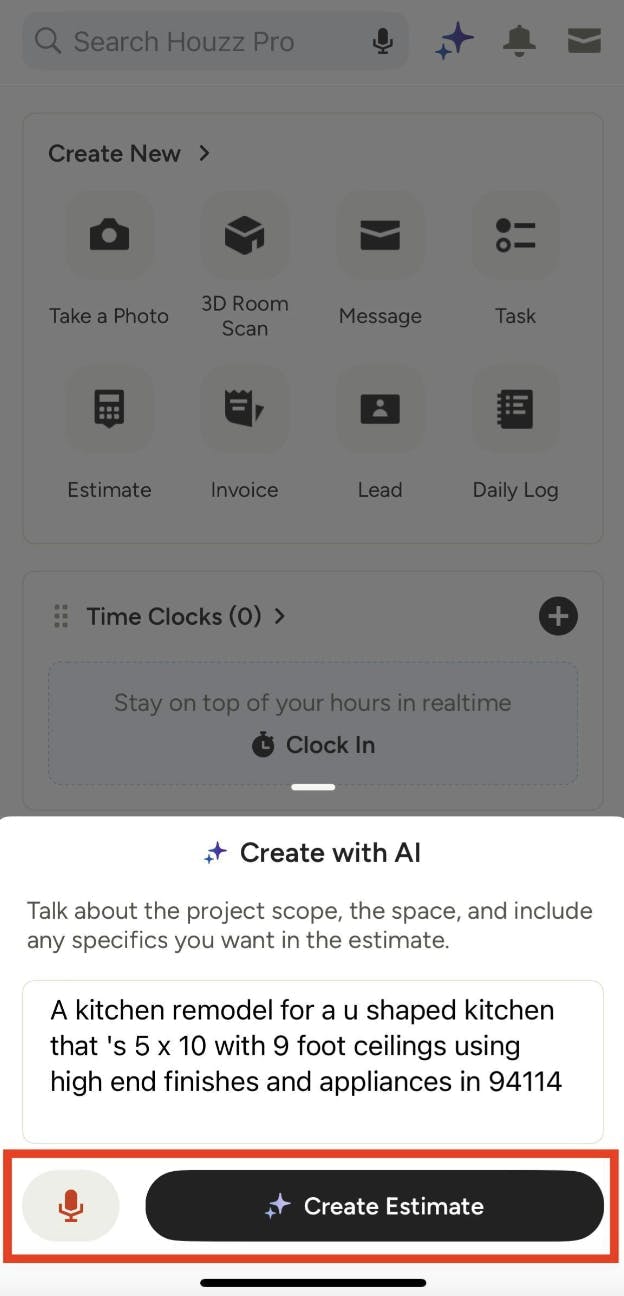This screenshot has height=1296, width=624.
Task: Open the messages envelope in the header
Action: click(x=583, y=40)
